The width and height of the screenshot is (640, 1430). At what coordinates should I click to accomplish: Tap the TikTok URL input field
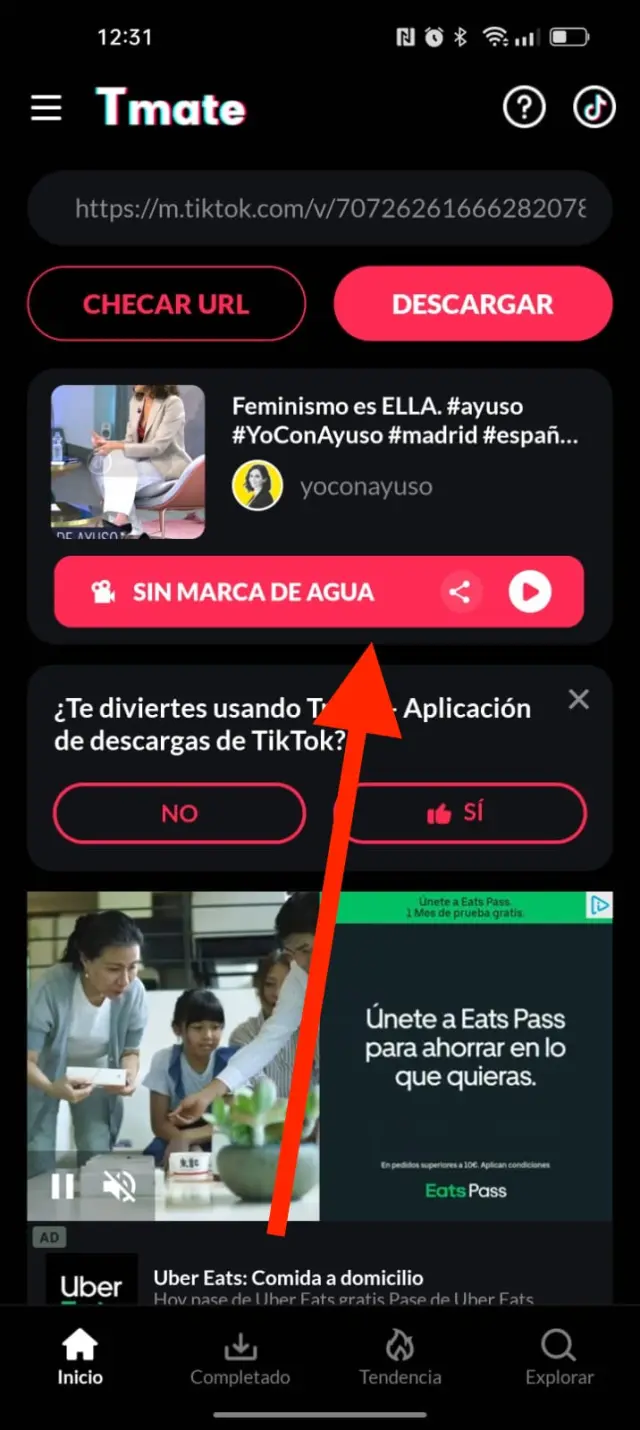coord(320,208)
